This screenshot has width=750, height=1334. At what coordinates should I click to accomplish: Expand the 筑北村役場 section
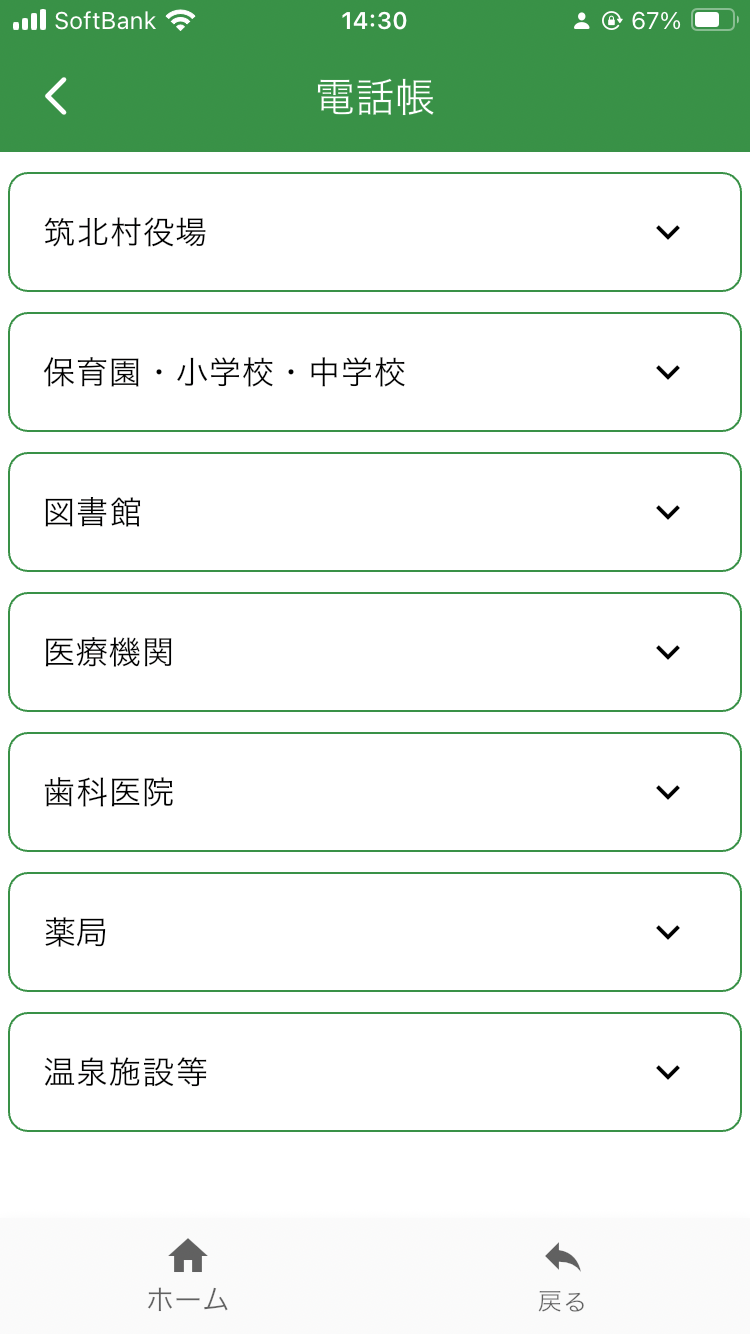[x=375, y=232]
